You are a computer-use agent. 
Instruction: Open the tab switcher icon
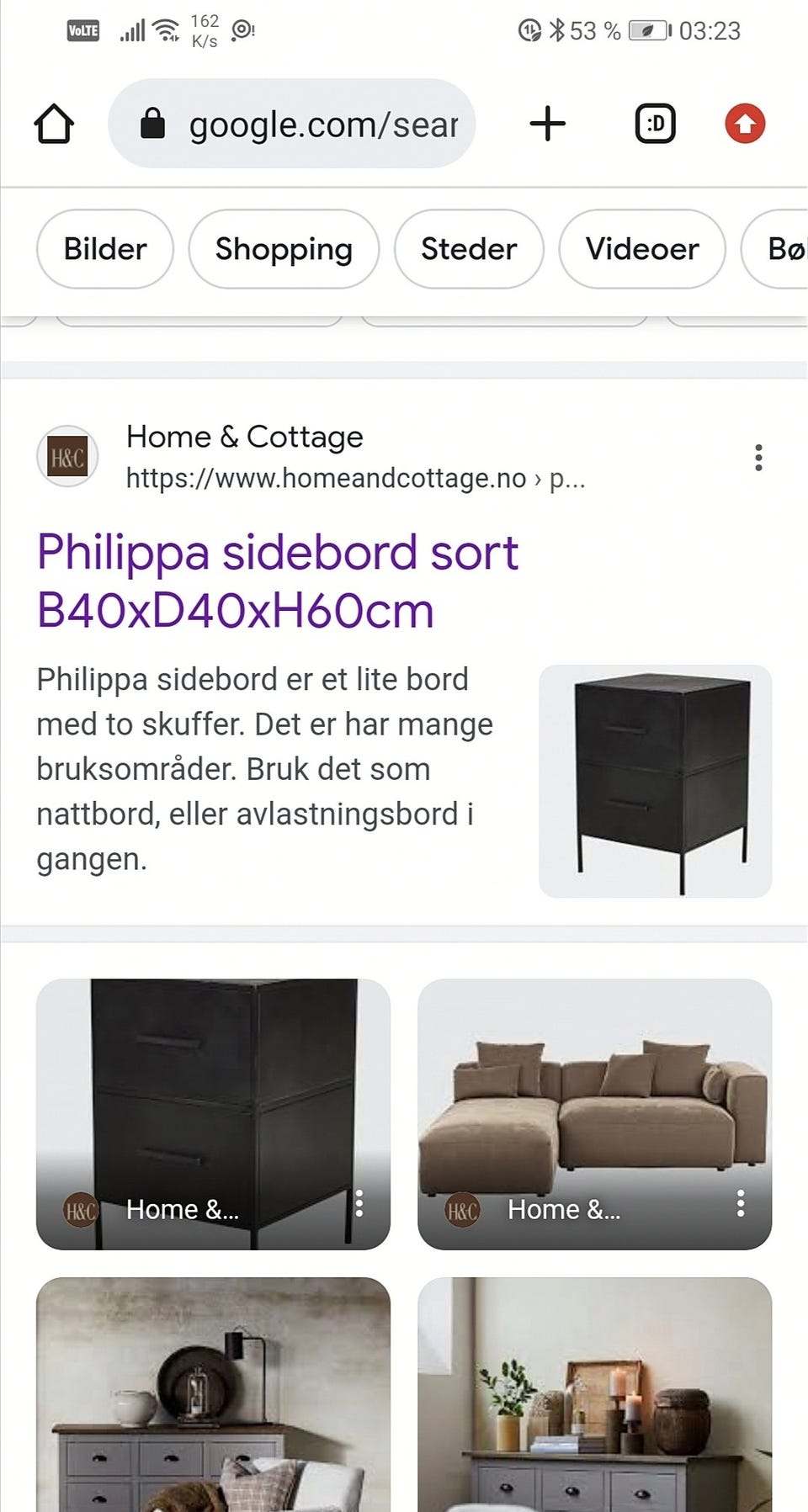click(x=655, y=123)
